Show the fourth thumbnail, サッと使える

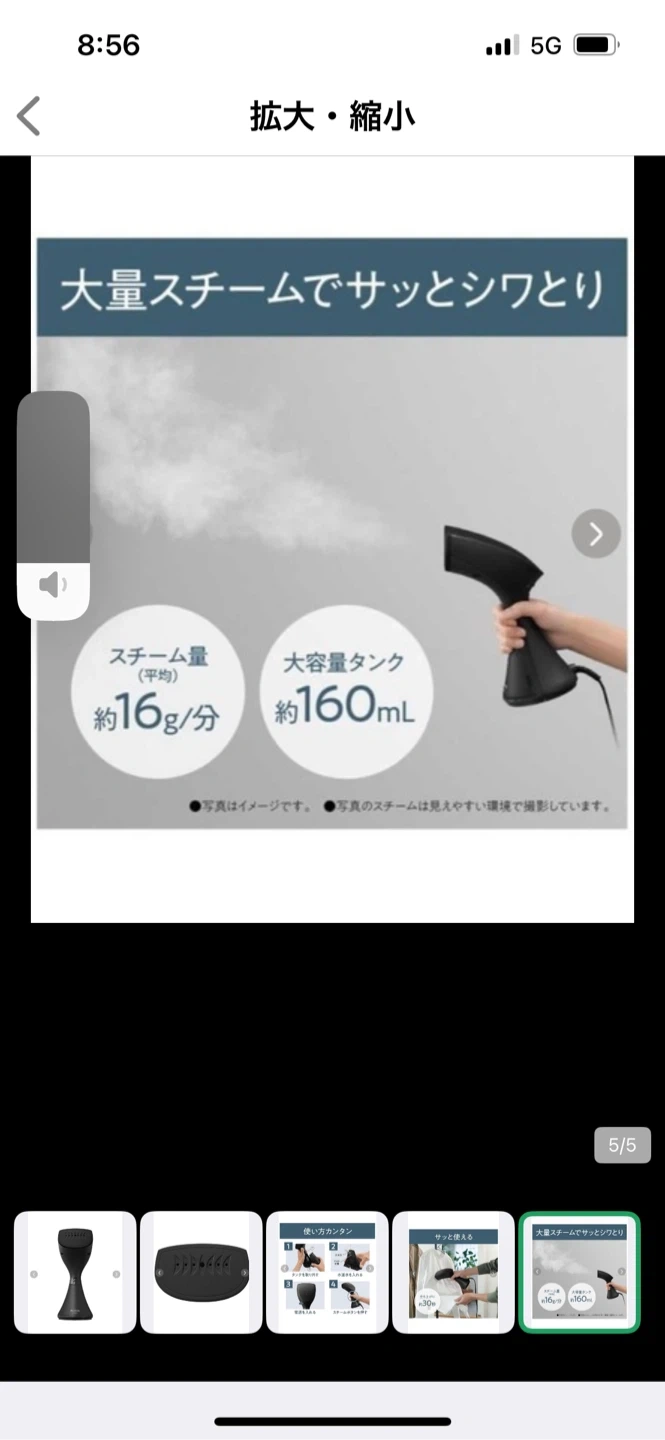(x=453, y=1272)
